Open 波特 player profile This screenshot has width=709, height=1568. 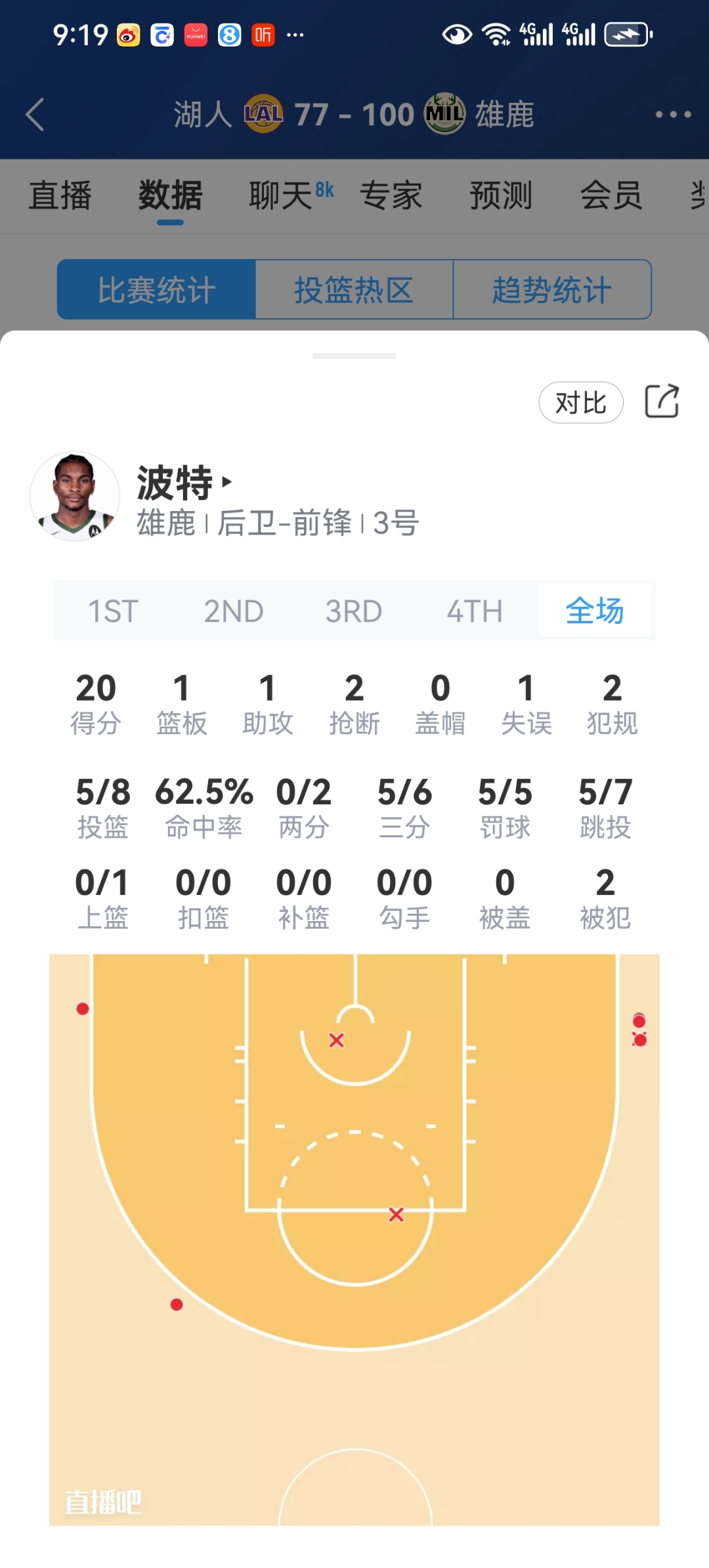click(184, 484)
